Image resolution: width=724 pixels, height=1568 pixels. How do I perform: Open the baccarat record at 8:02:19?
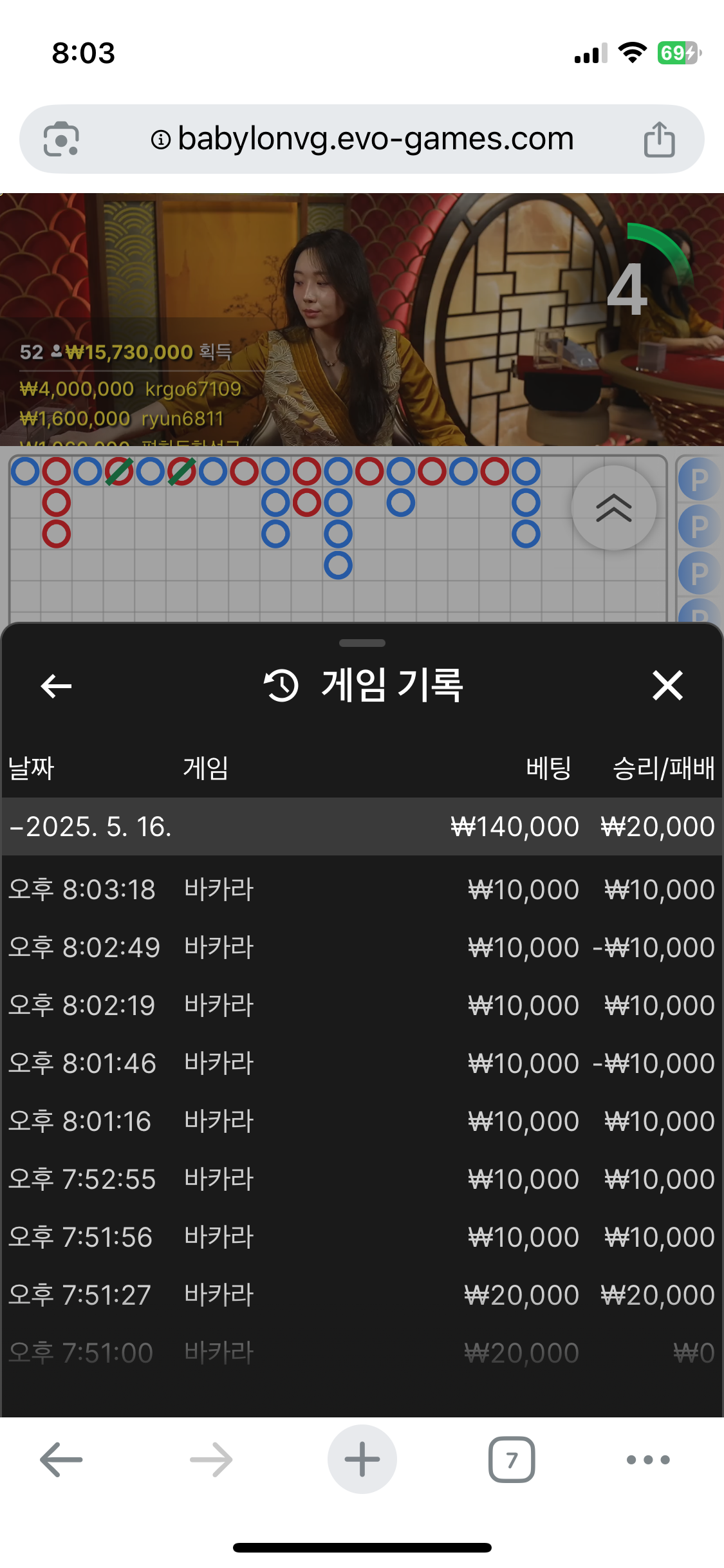point(360,1006)
